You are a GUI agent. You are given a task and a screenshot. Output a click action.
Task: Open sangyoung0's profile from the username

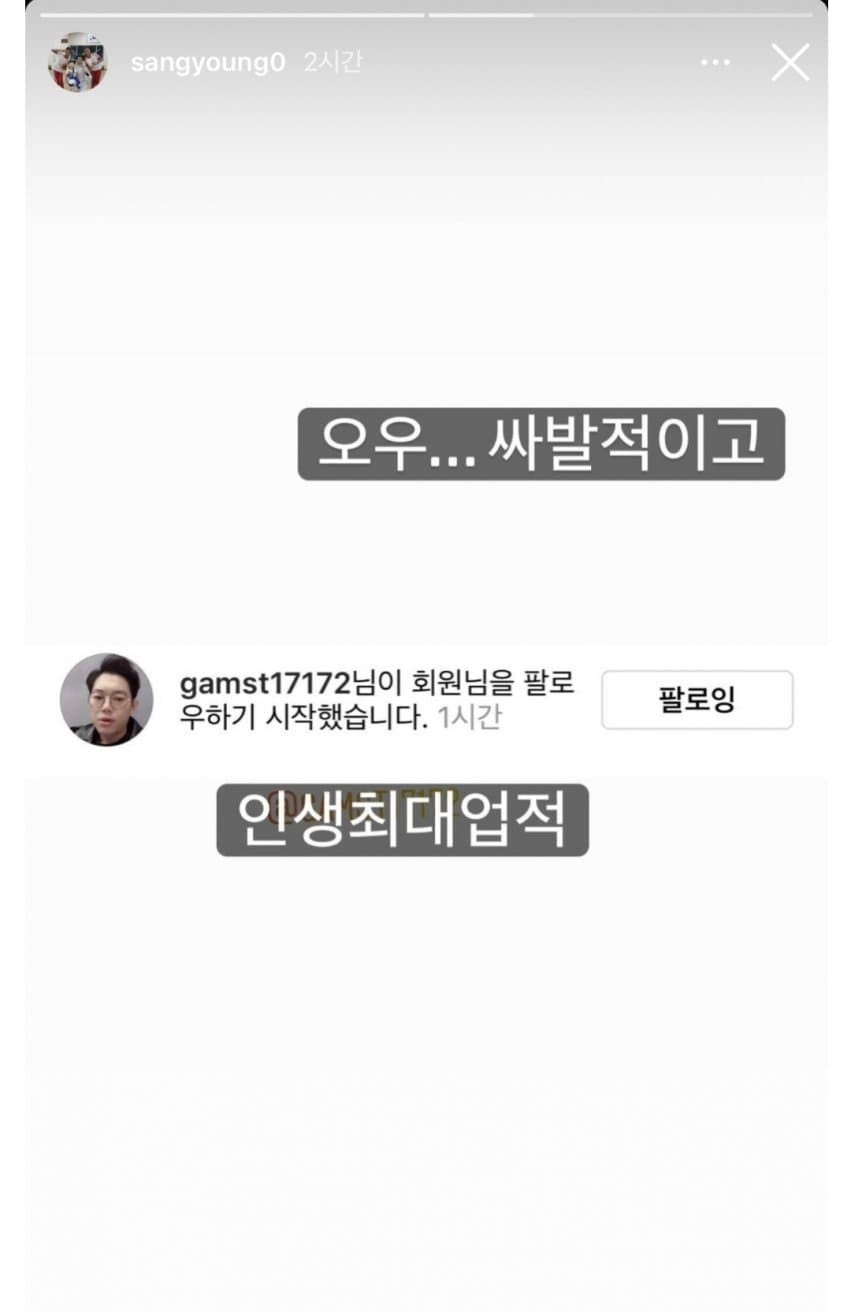207,62
